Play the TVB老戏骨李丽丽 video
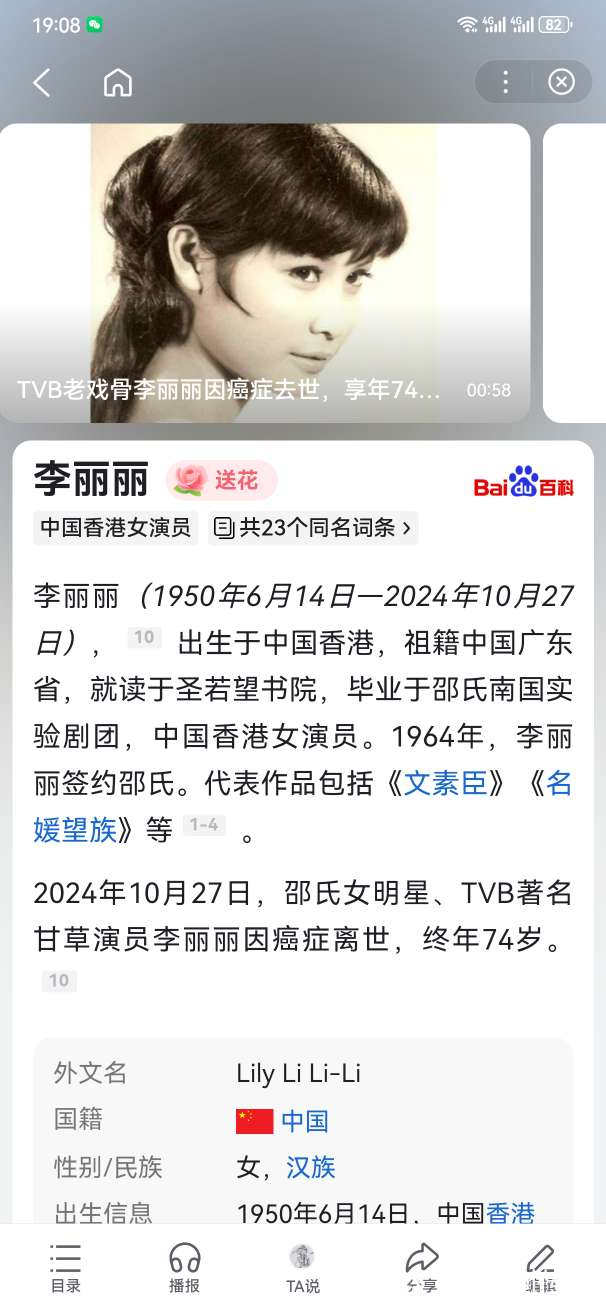The image size is (606, 1308). pyautogui.click(x=265, y=272)
